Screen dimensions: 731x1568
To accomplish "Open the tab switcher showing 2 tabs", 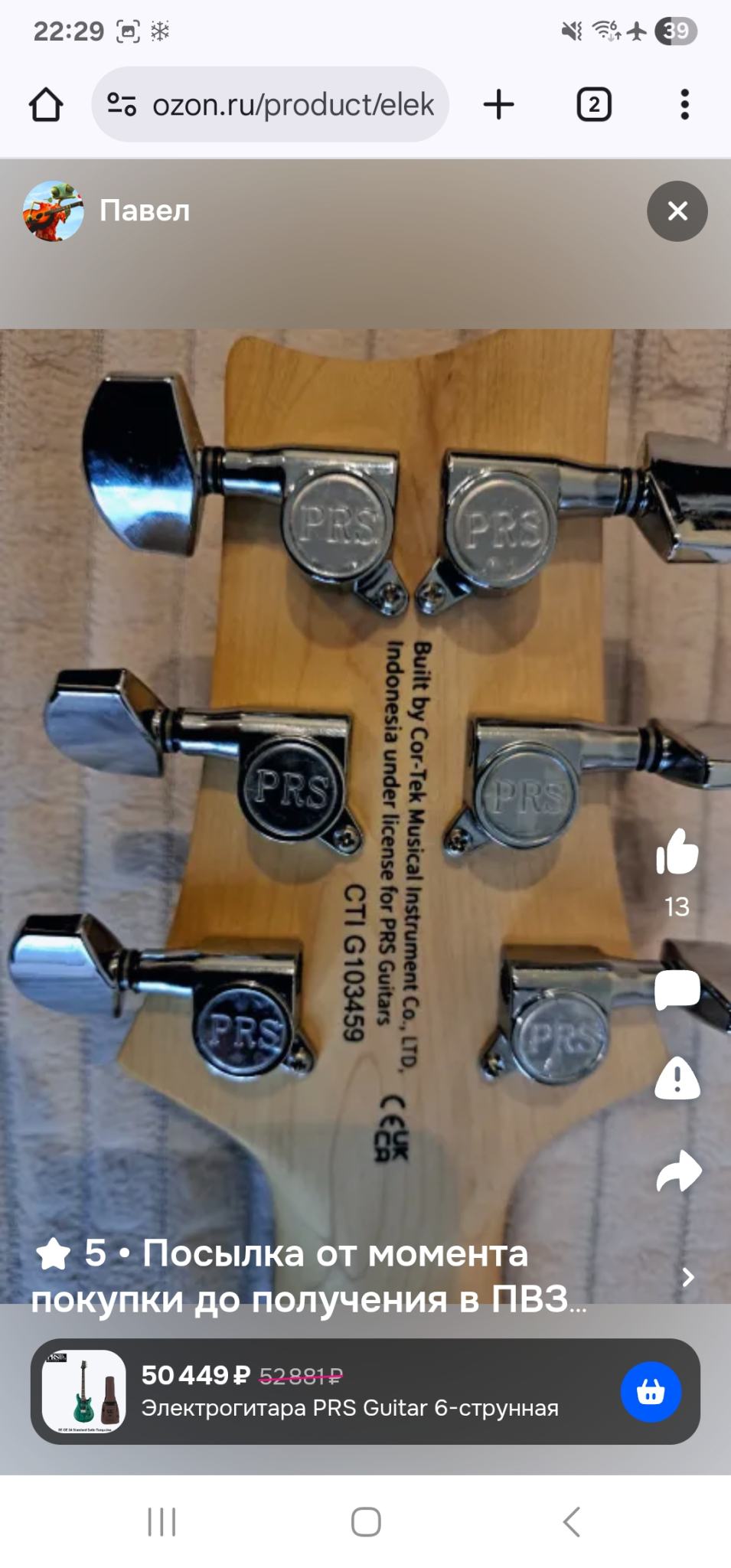I will click(x=593, y=104).
